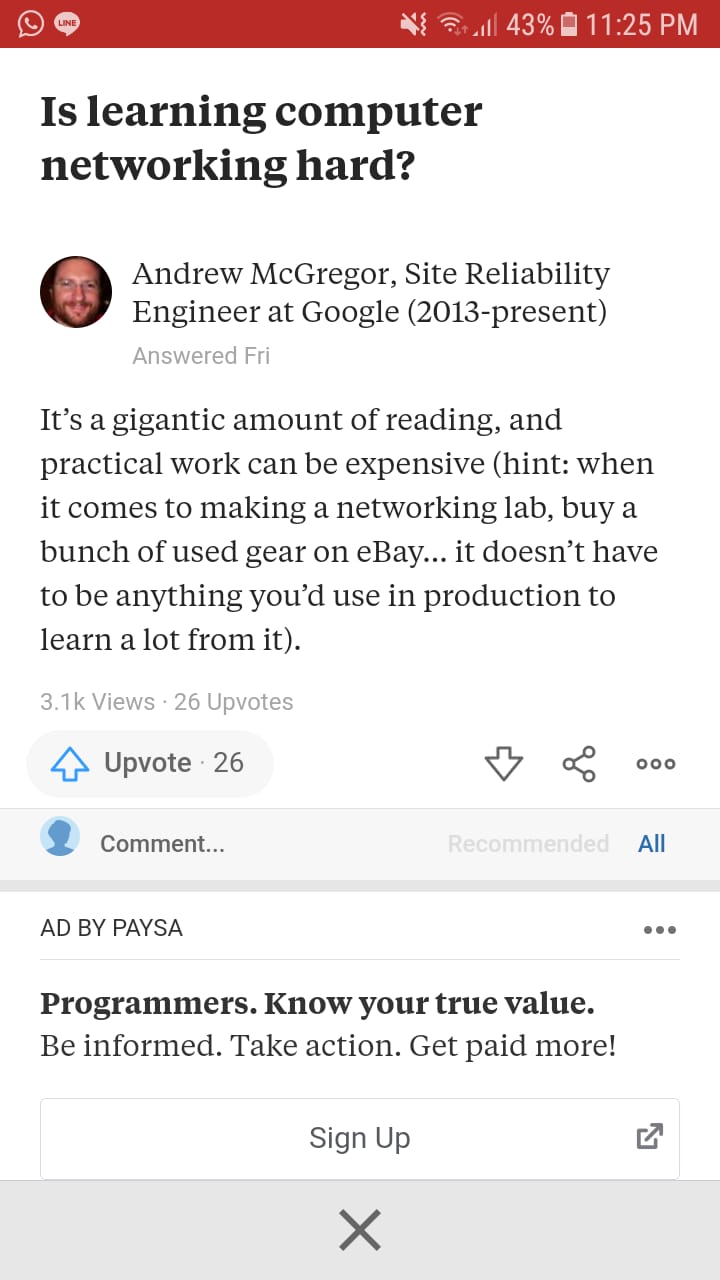Tap the Comment... field
720x1280 pixels.
point(162,843)
